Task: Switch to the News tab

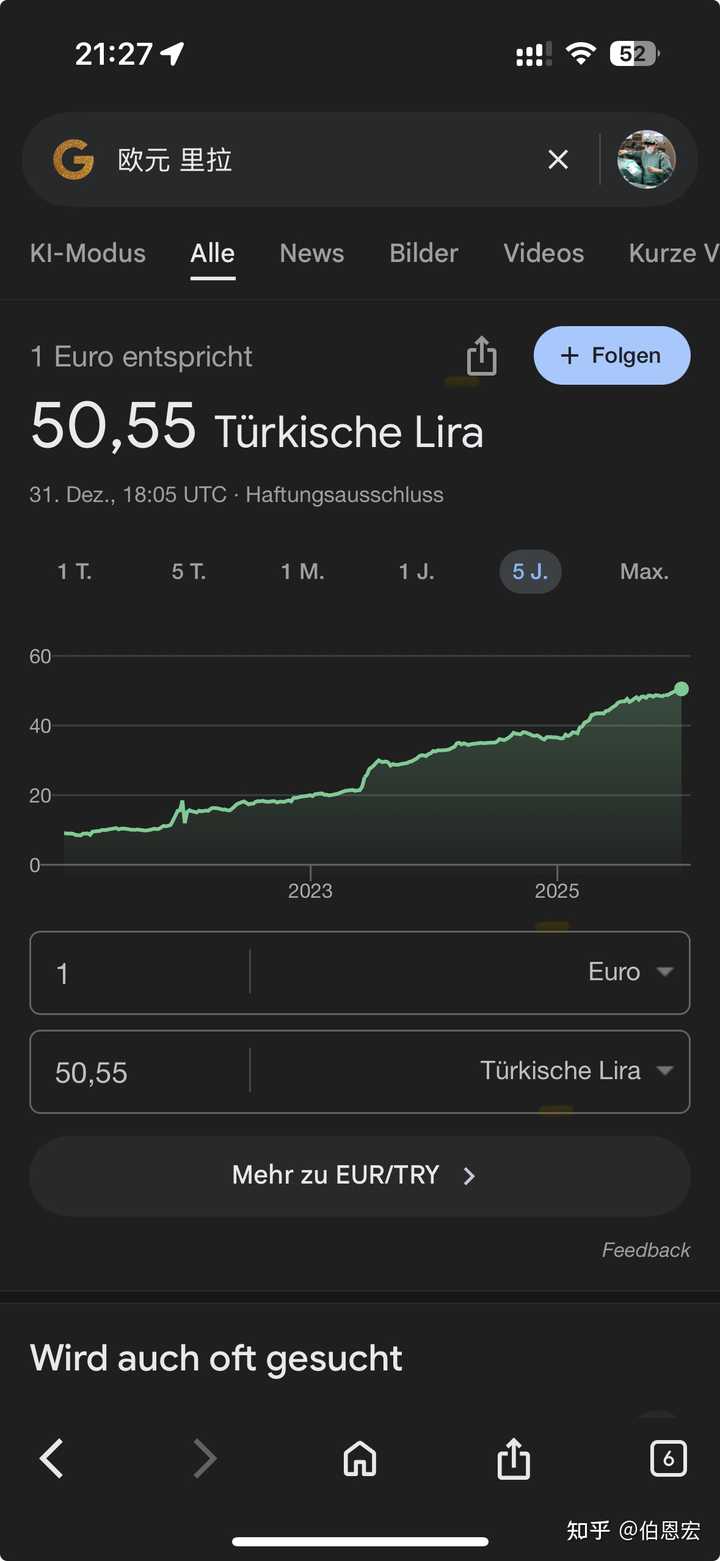Action: pos(312,253)
